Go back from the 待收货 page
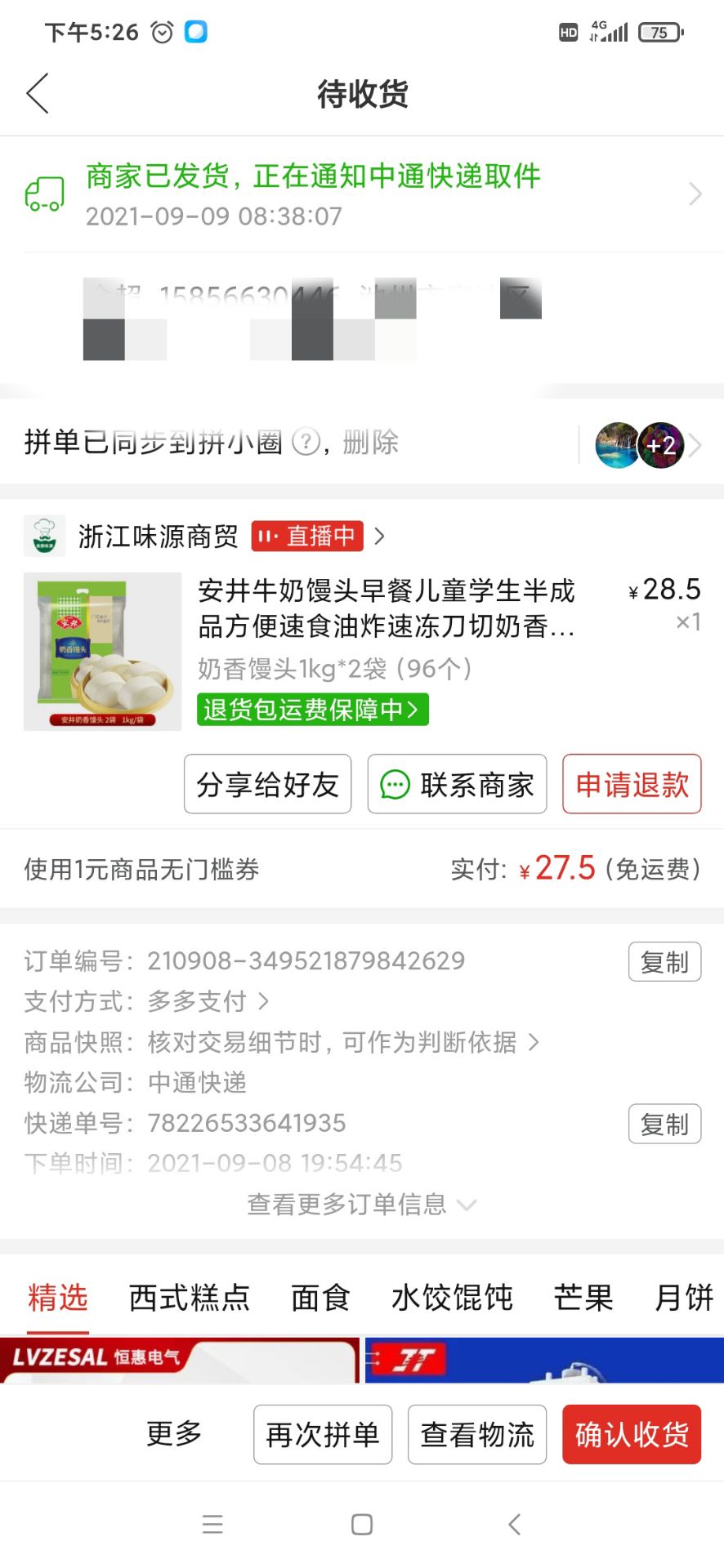724x1568 pixels. 38,93
